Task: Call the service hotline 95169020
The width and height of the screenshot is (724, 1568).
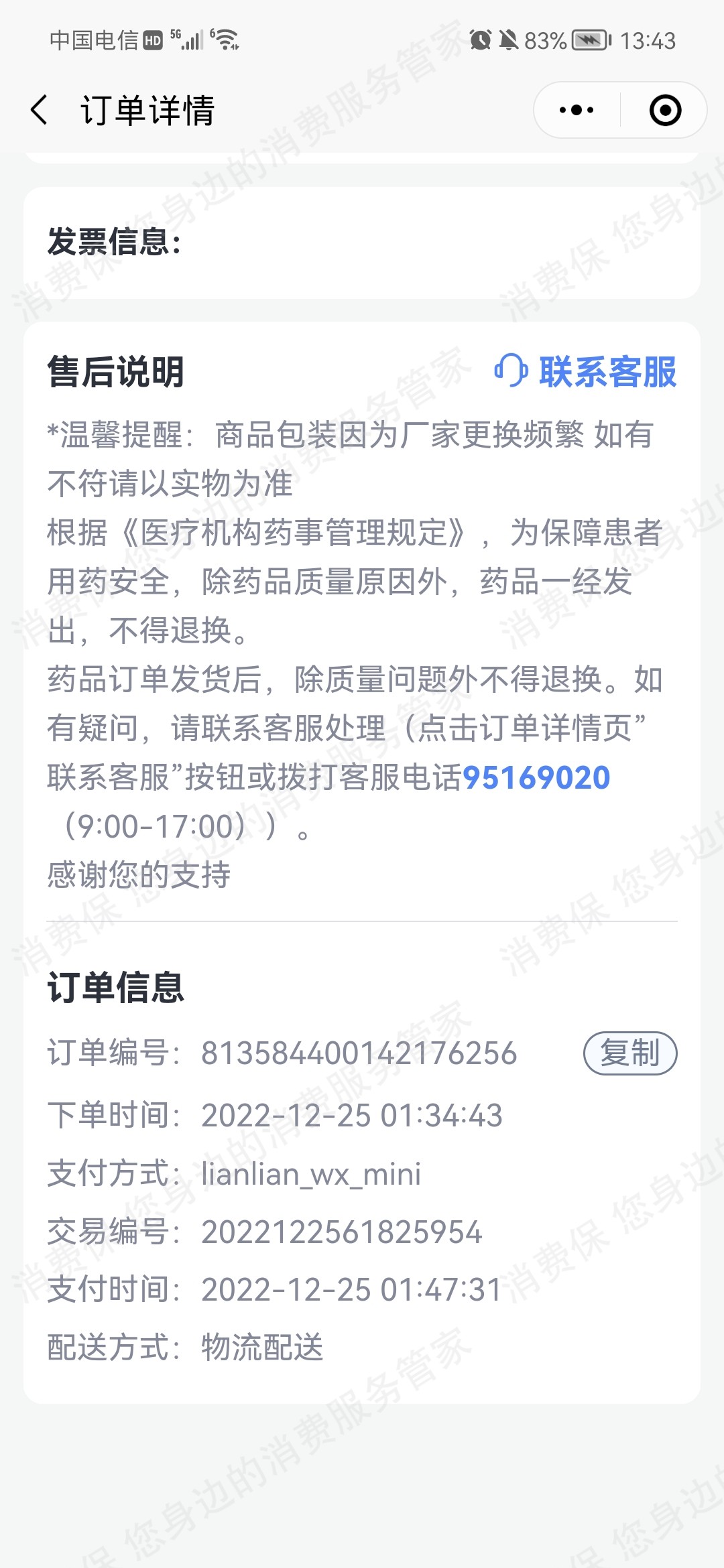Action: (x=536, y=778)
